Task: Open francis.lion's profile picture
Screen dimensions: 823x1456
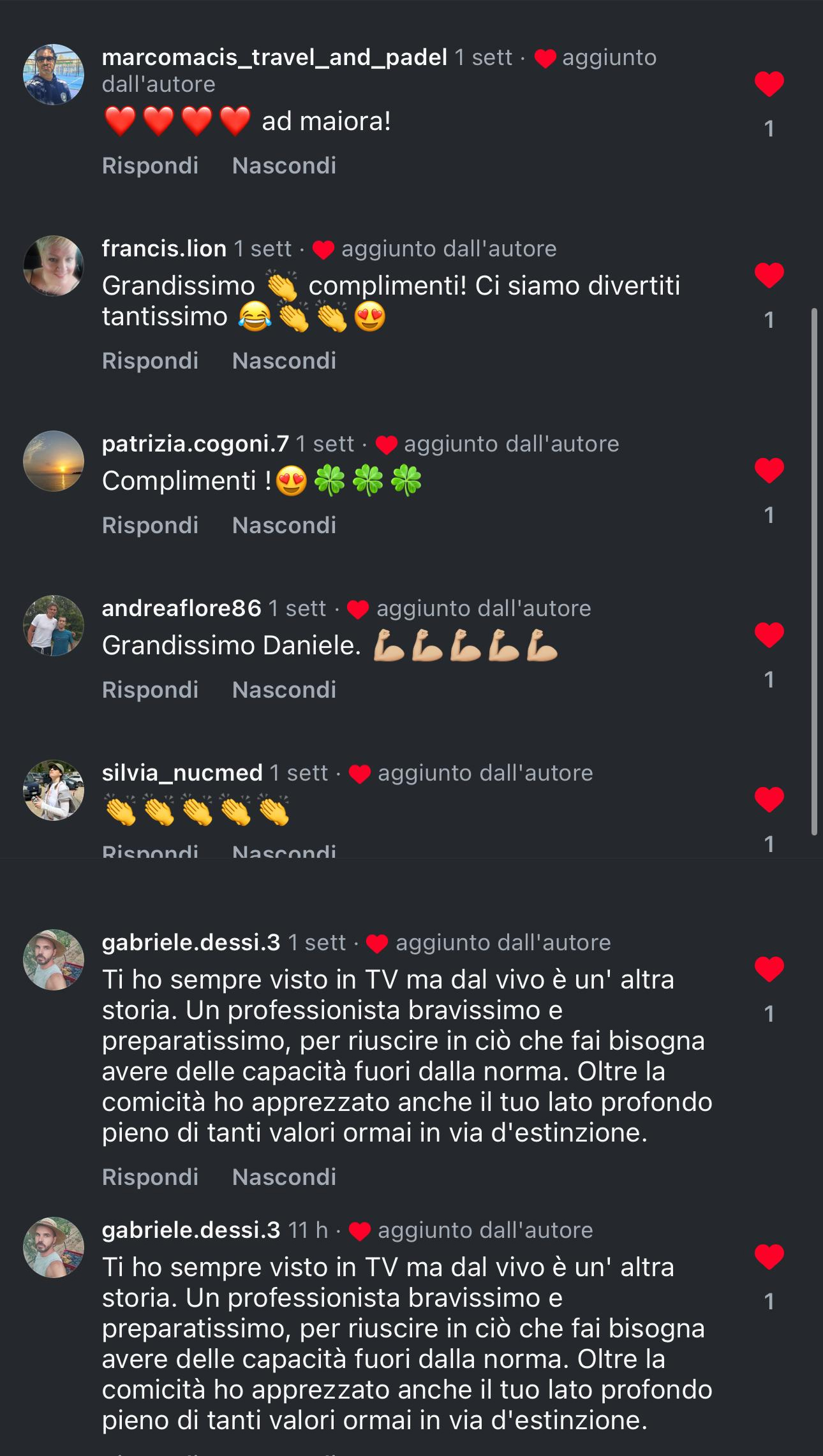Action: click(54, 266)
